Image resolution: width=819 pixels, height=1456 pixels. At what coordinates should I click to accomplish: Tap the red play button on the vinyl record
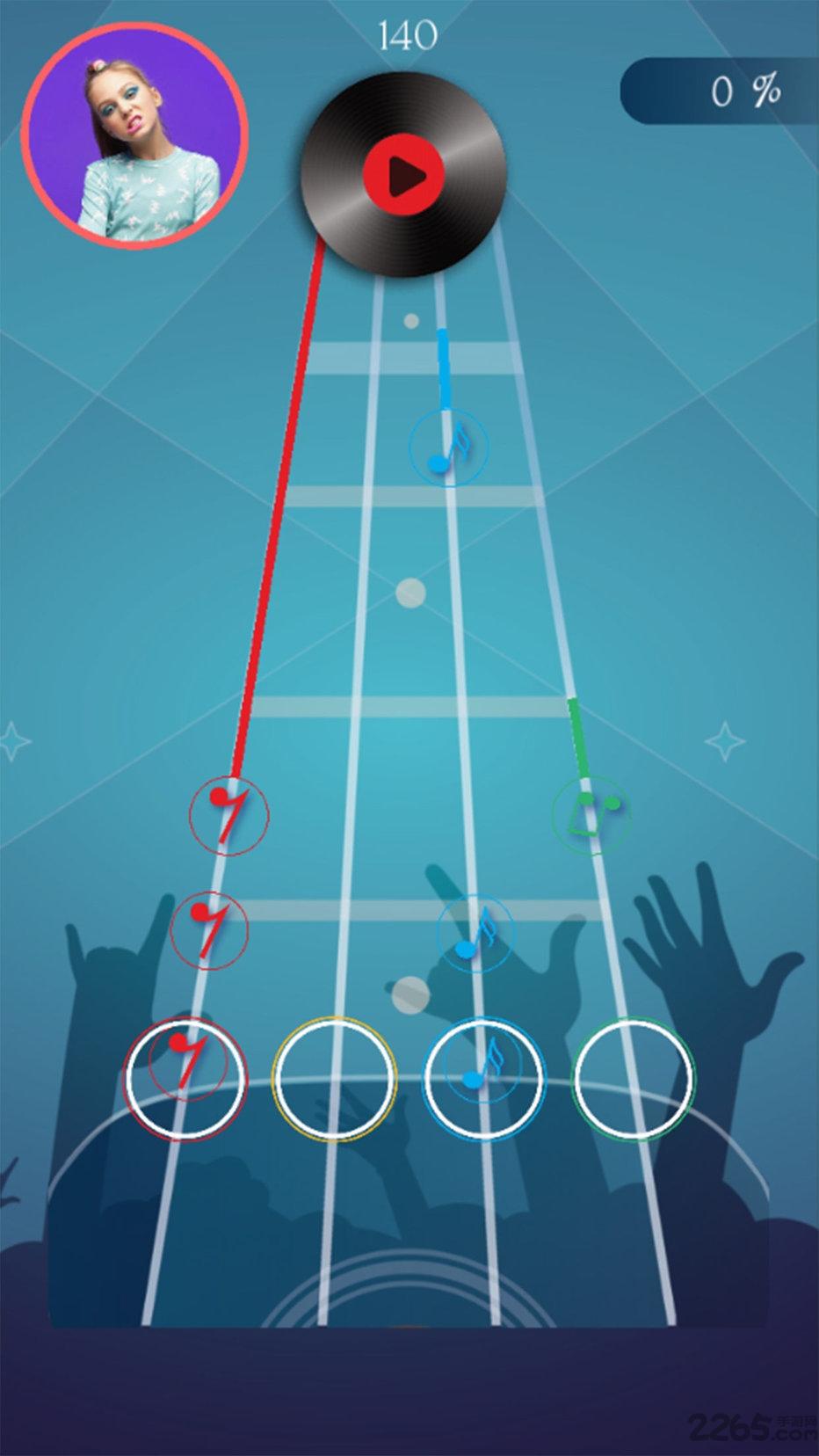403,174
